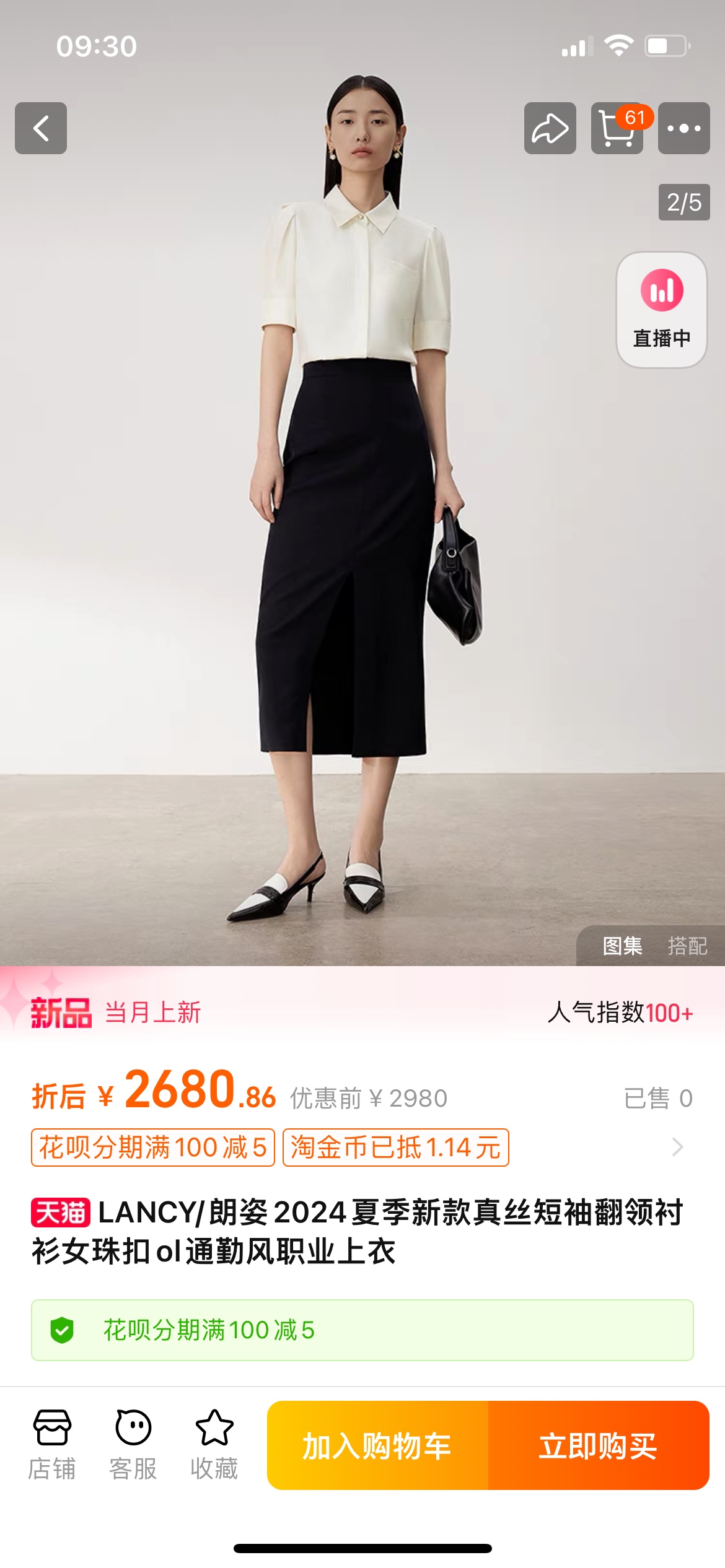The height and width of the screenshot is (1568, 725).
Task: Expand the coupon details chevron
Action: tap(677, 1147)
